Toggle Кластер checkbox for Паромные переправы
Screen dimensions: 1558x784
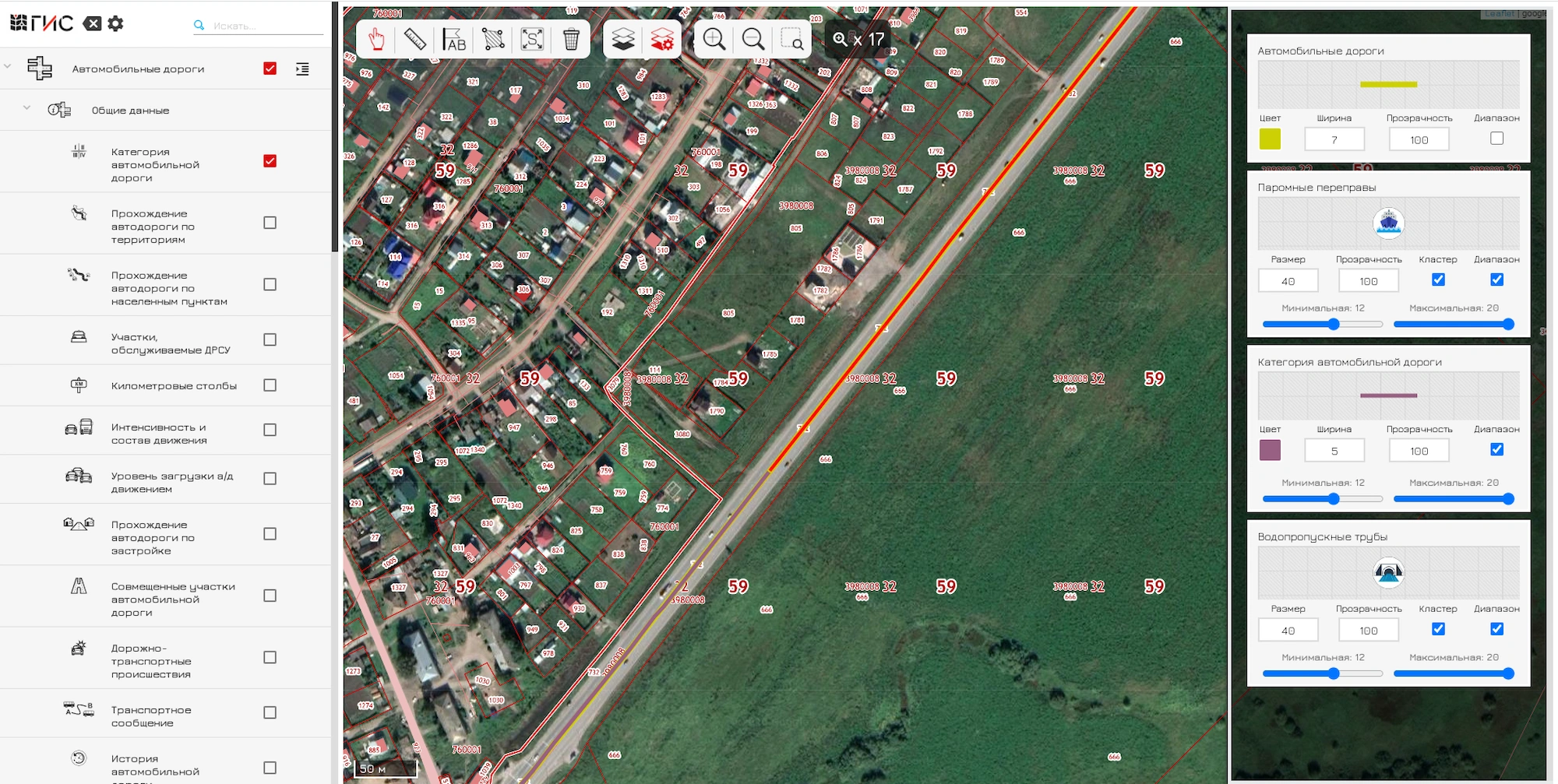(1438, 279)
